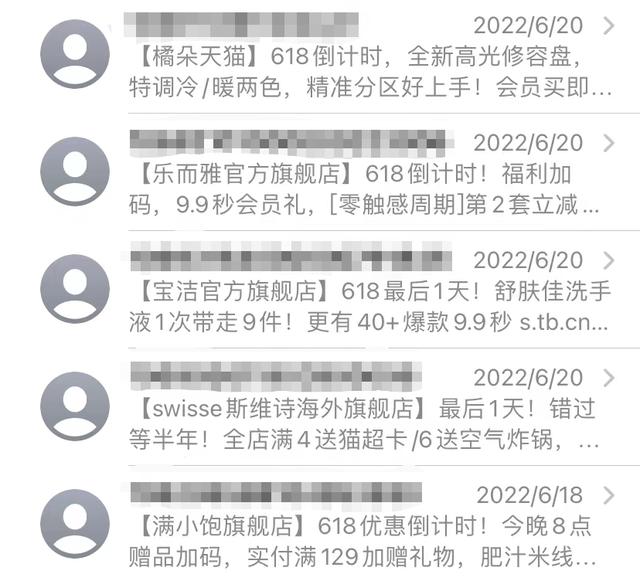Screen dimensions: 640x581
Task: View the 宝洁官方旗舰店 message
Action: 370,305
